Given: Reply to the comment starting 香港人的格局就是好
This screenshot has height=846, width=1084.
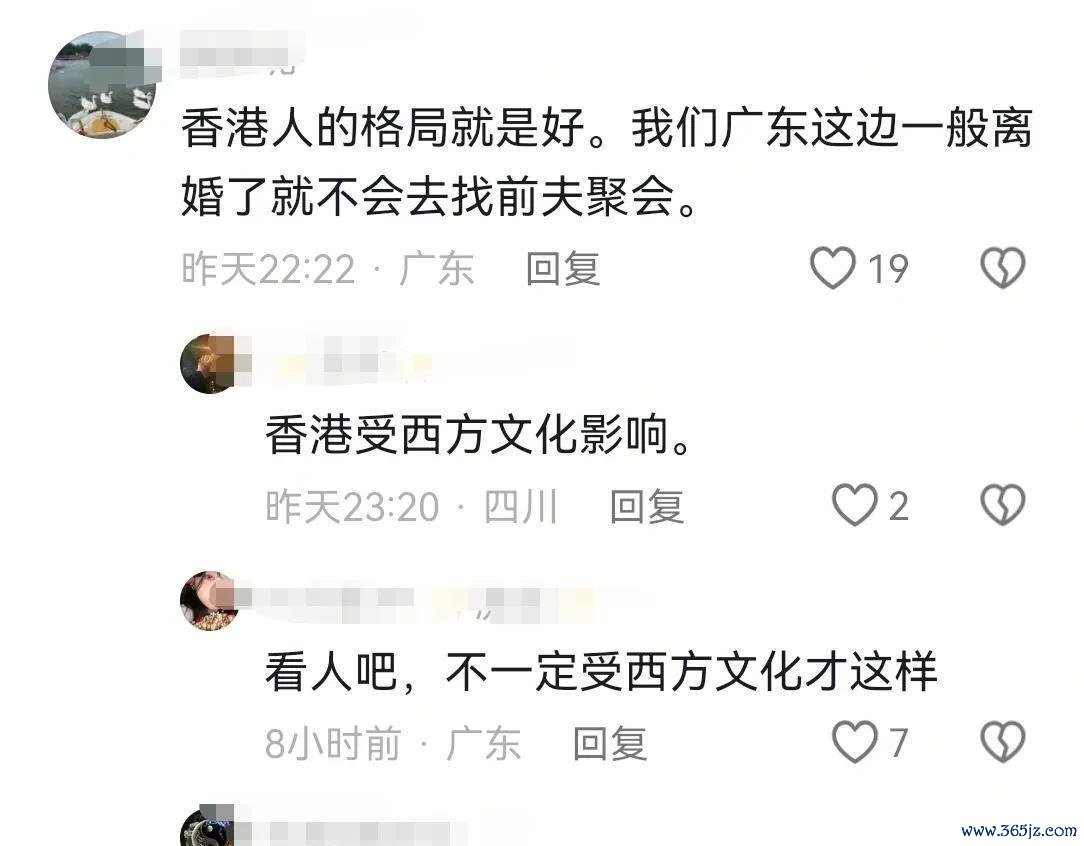Looking at the screenshot, I should (563, 269).
